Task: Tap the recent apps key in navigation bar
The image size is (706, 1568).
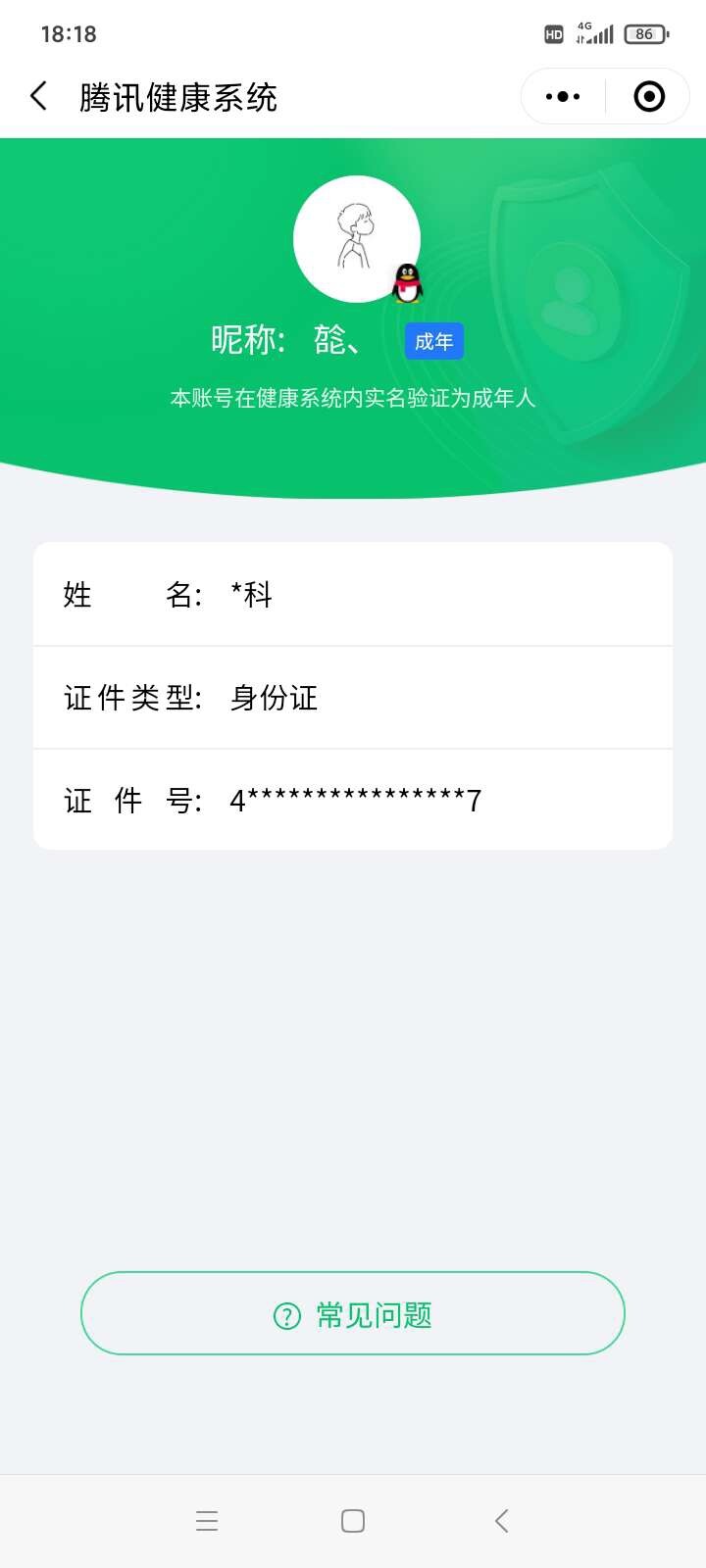Action: point(206,1520)
